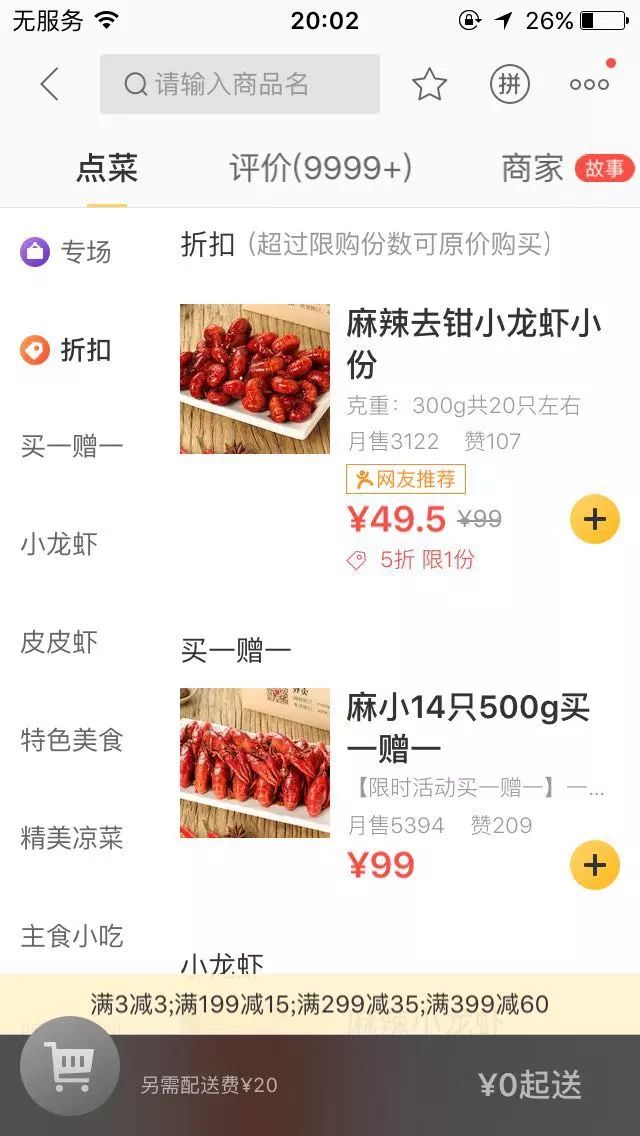Image resolution: width=640 pixels, height=1136 pixels.
Task: Open the three-dot overflow menu
Action: pos(589,84)
